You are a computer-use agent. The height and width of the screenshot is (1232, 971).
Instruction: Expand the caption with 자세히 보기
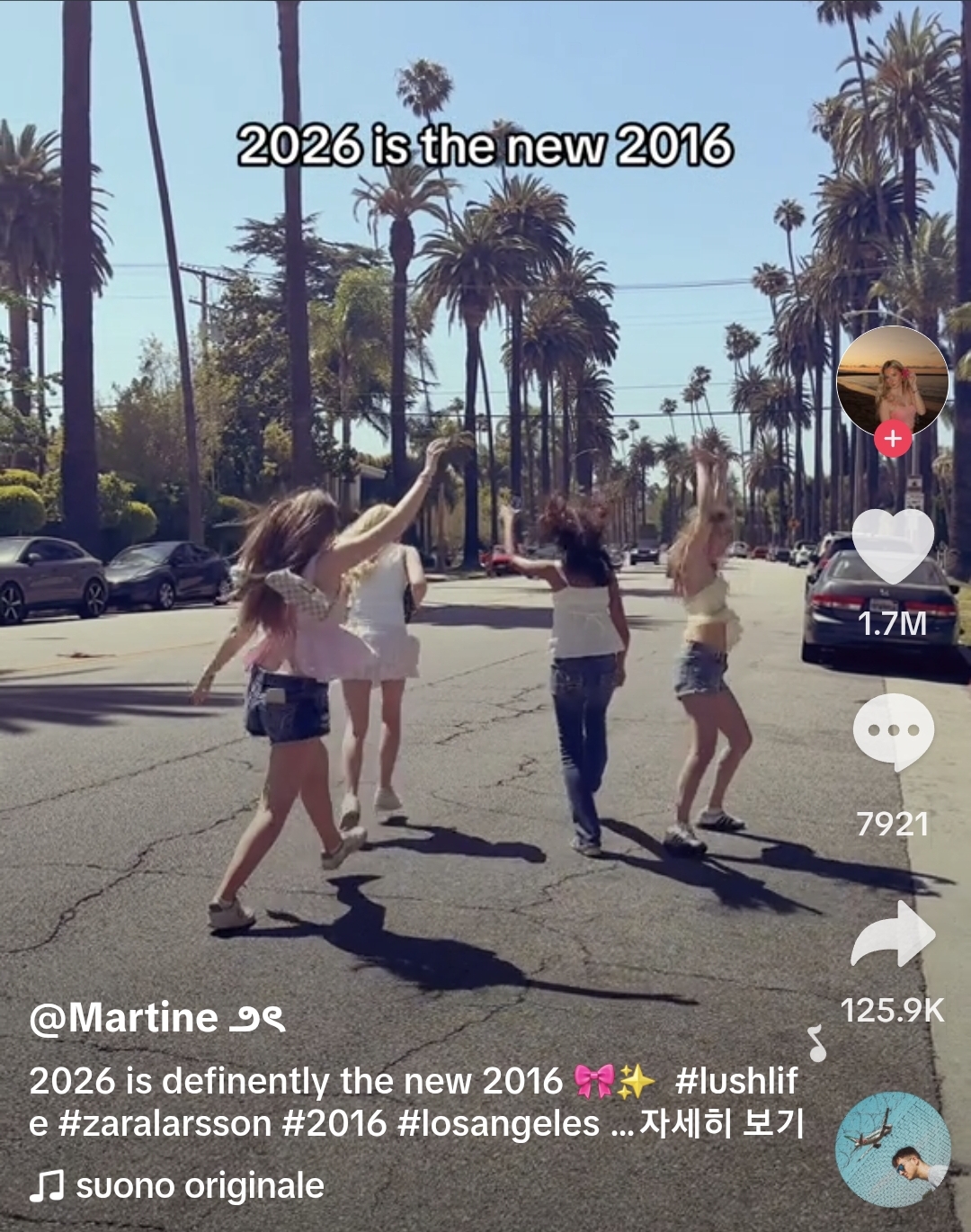pos(721,1123)
